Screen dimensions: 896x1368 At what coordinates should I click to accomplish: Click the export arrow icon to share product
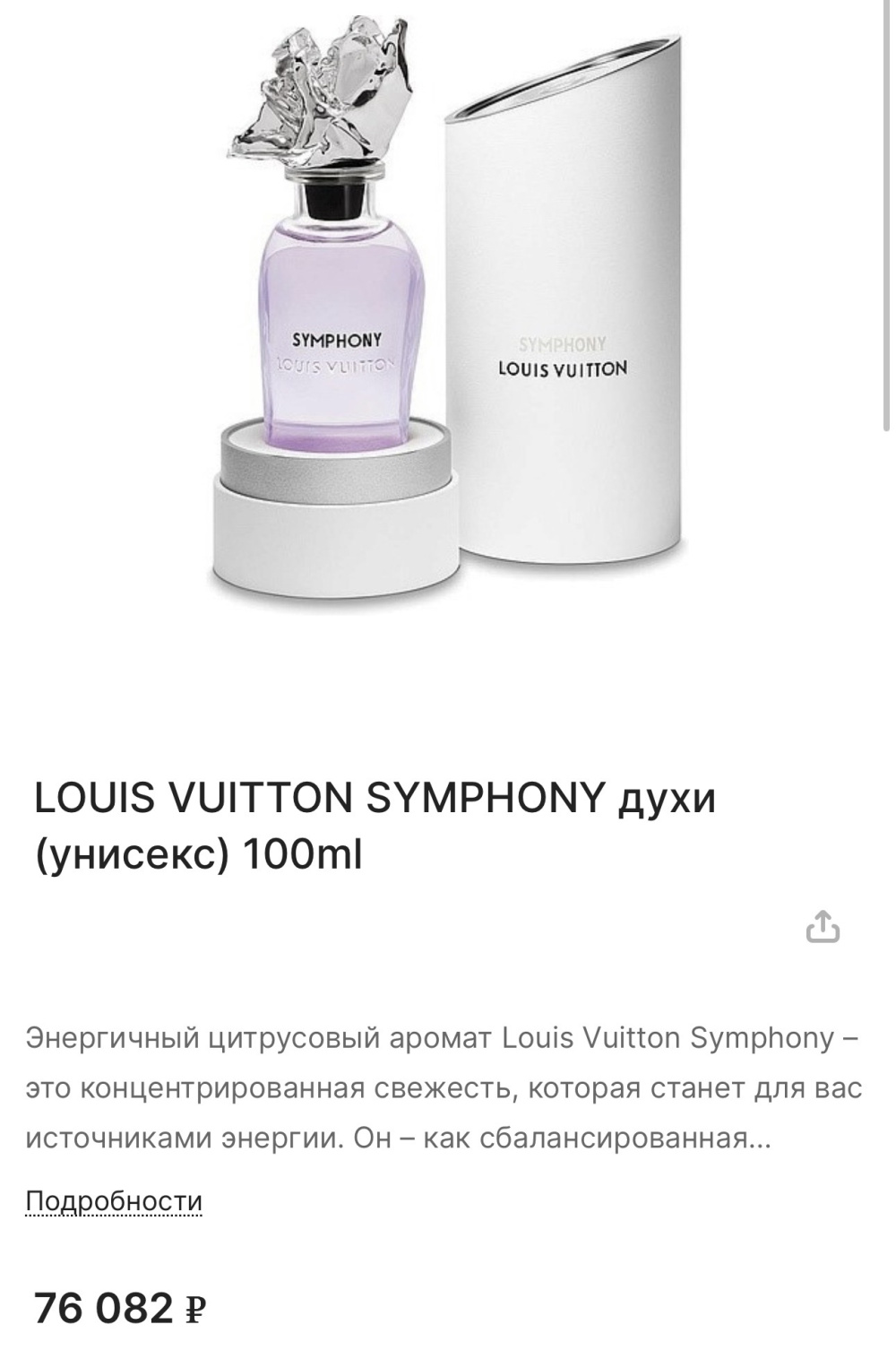click(x=823, y=928)
